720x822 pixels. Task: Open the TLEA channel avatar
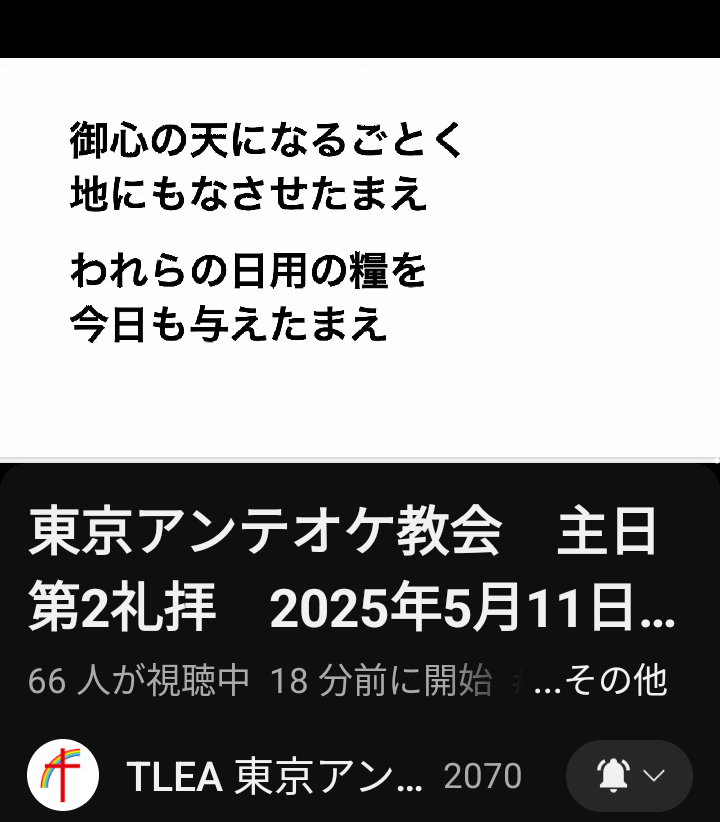(x=62, y=775)
